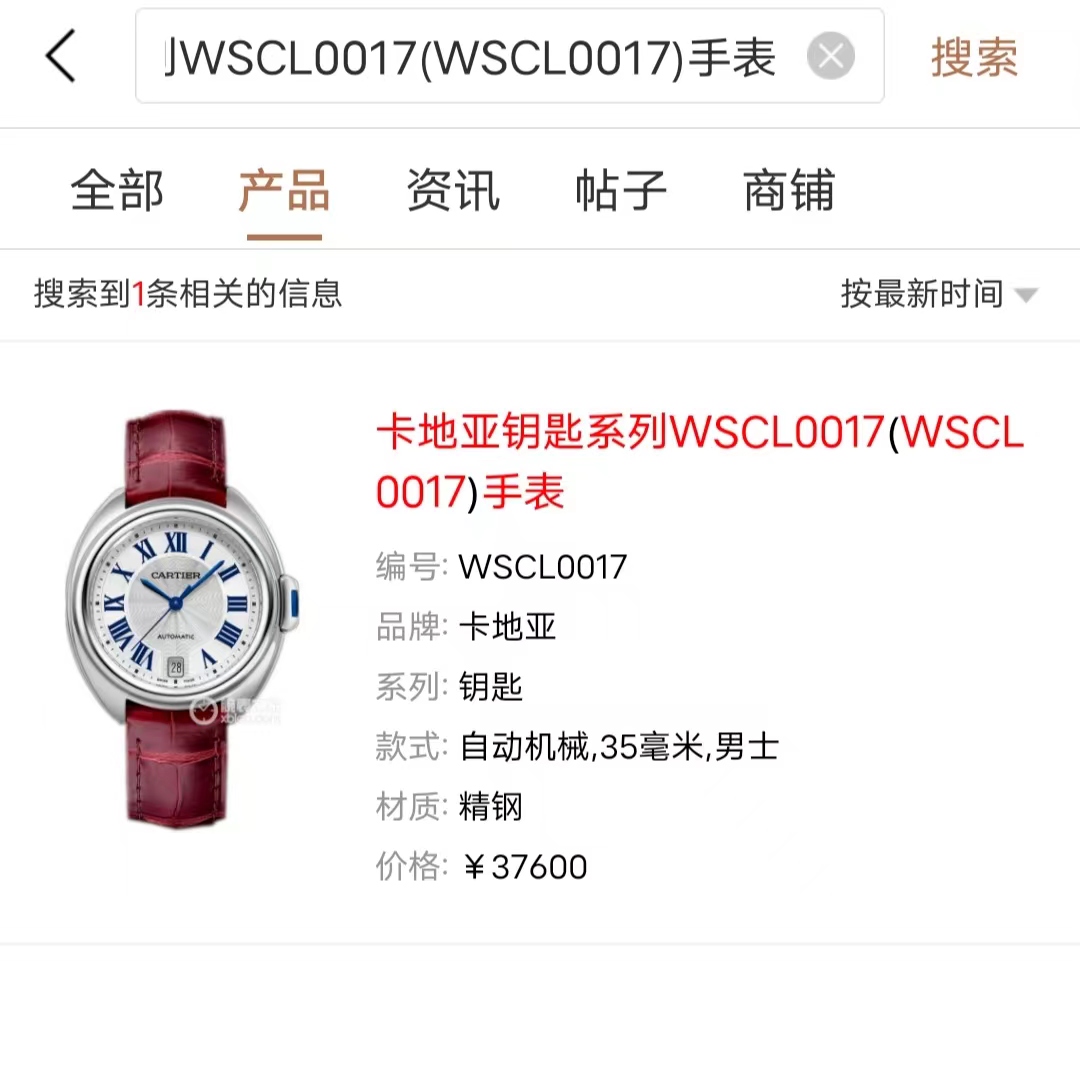Tap the search box containing WSCL0017
Viewport: 1080px width, 1076px height.
[x=470, y=57]
